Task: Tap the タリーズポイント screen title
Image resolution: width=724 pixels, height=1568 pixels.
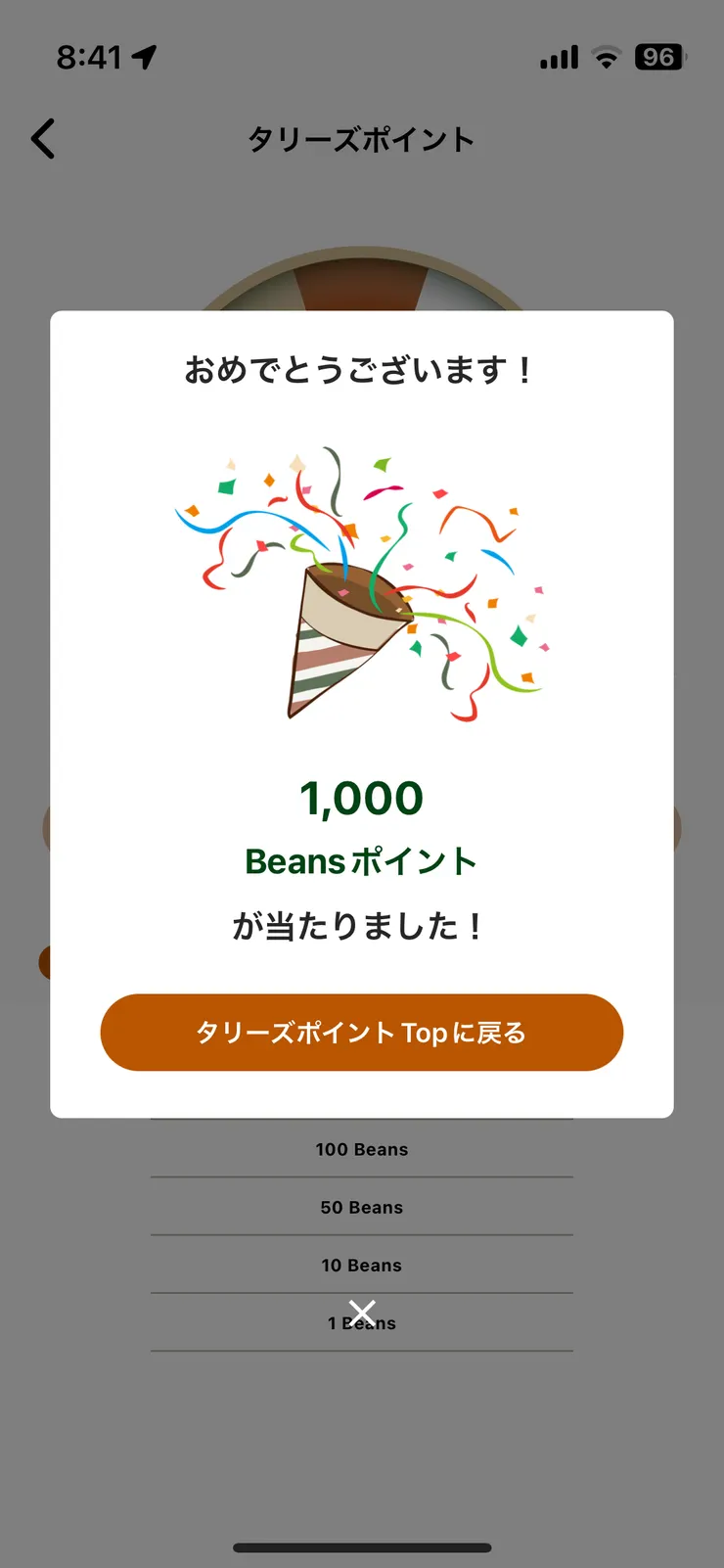Action: point(362,139)
